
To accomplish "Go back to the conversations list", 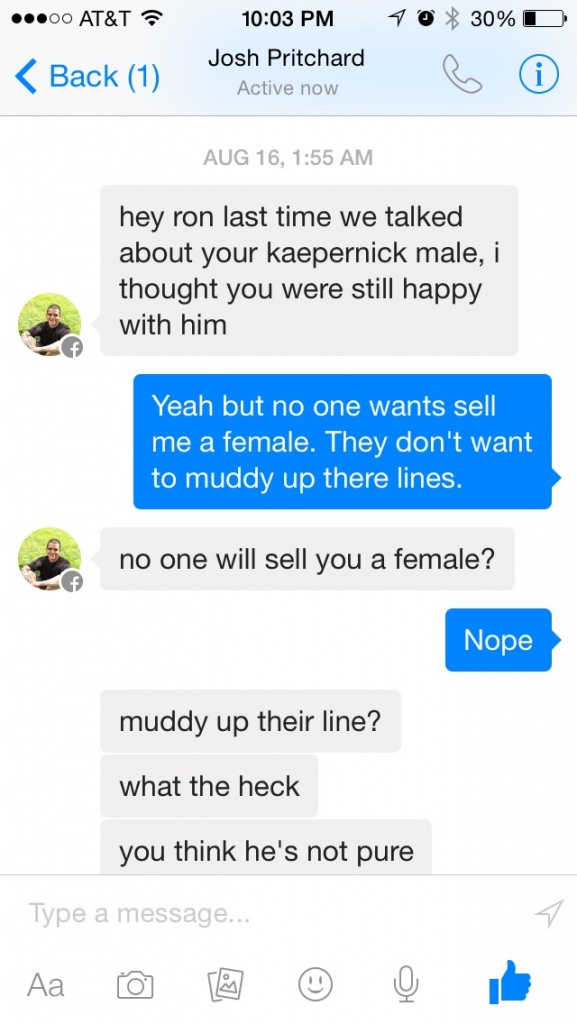I will (87, 76).
